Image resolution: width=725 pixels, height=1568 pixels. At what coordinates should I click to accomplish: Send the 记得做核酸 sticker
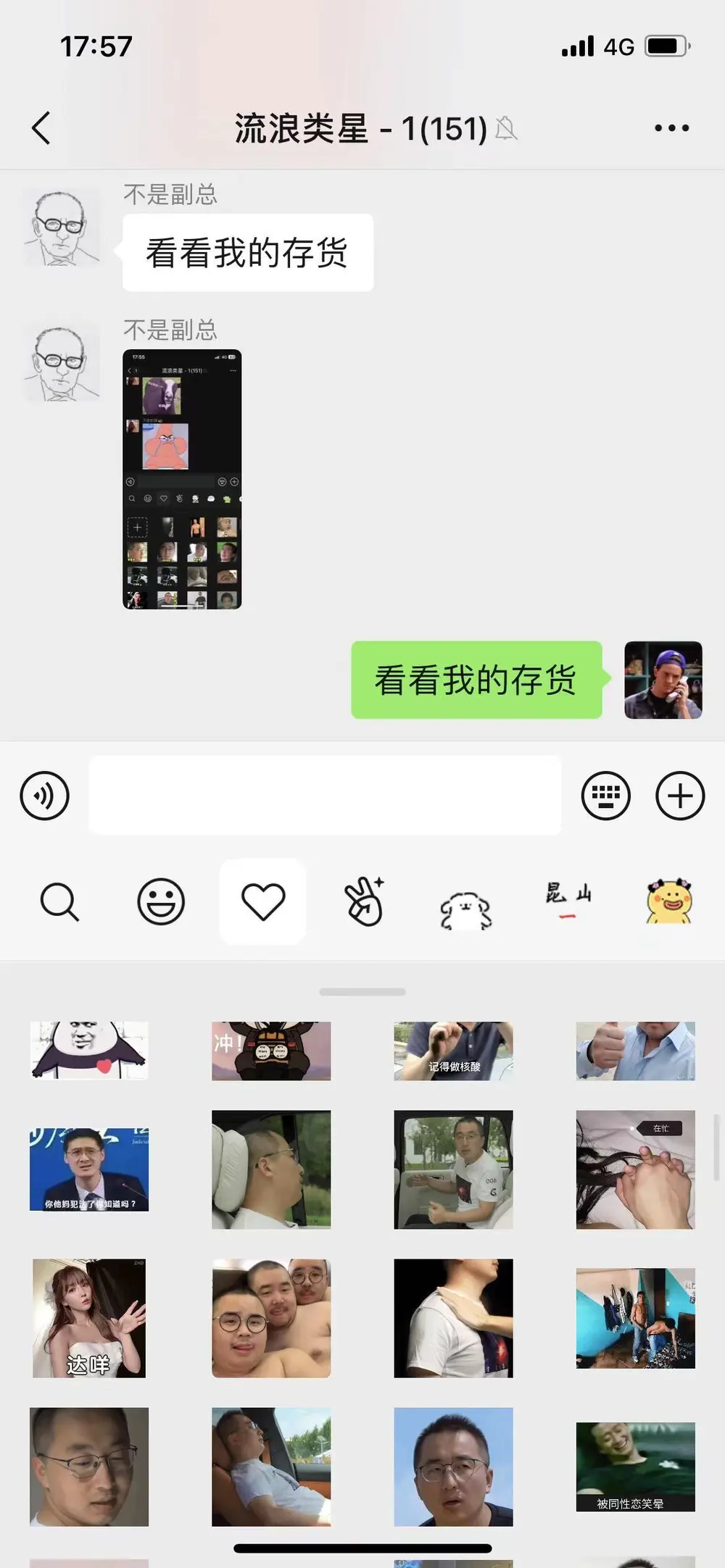(x=453, y=1051)
